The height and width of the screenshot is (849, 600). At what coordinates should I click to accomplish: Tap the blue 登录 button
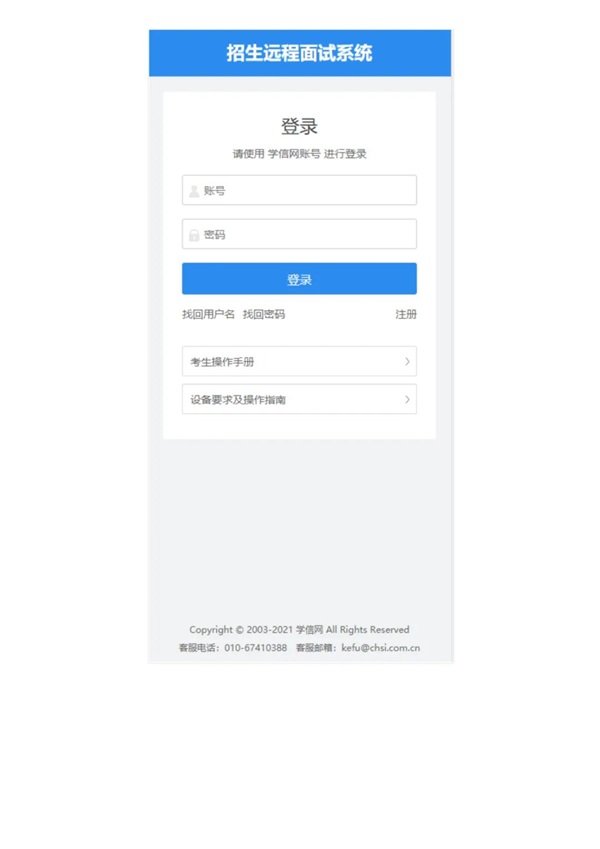point(299,279)
